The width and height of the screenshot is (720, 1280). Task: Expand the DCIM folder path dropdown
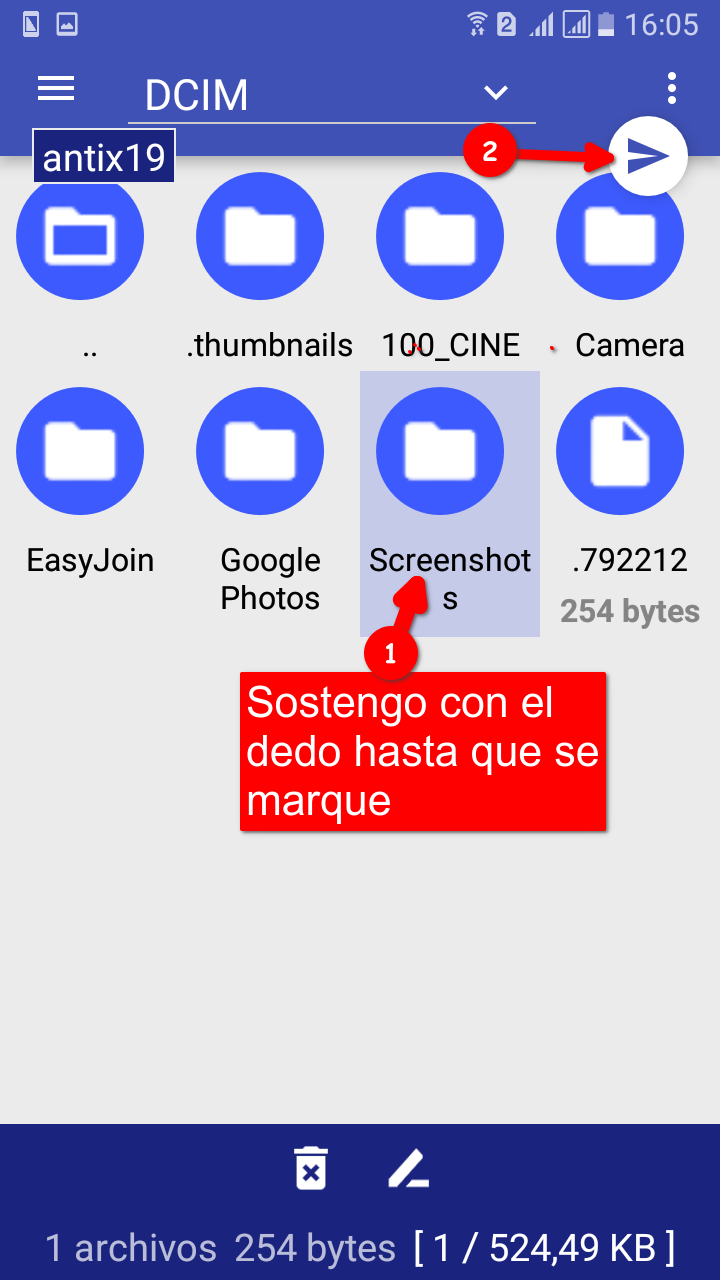496,94
